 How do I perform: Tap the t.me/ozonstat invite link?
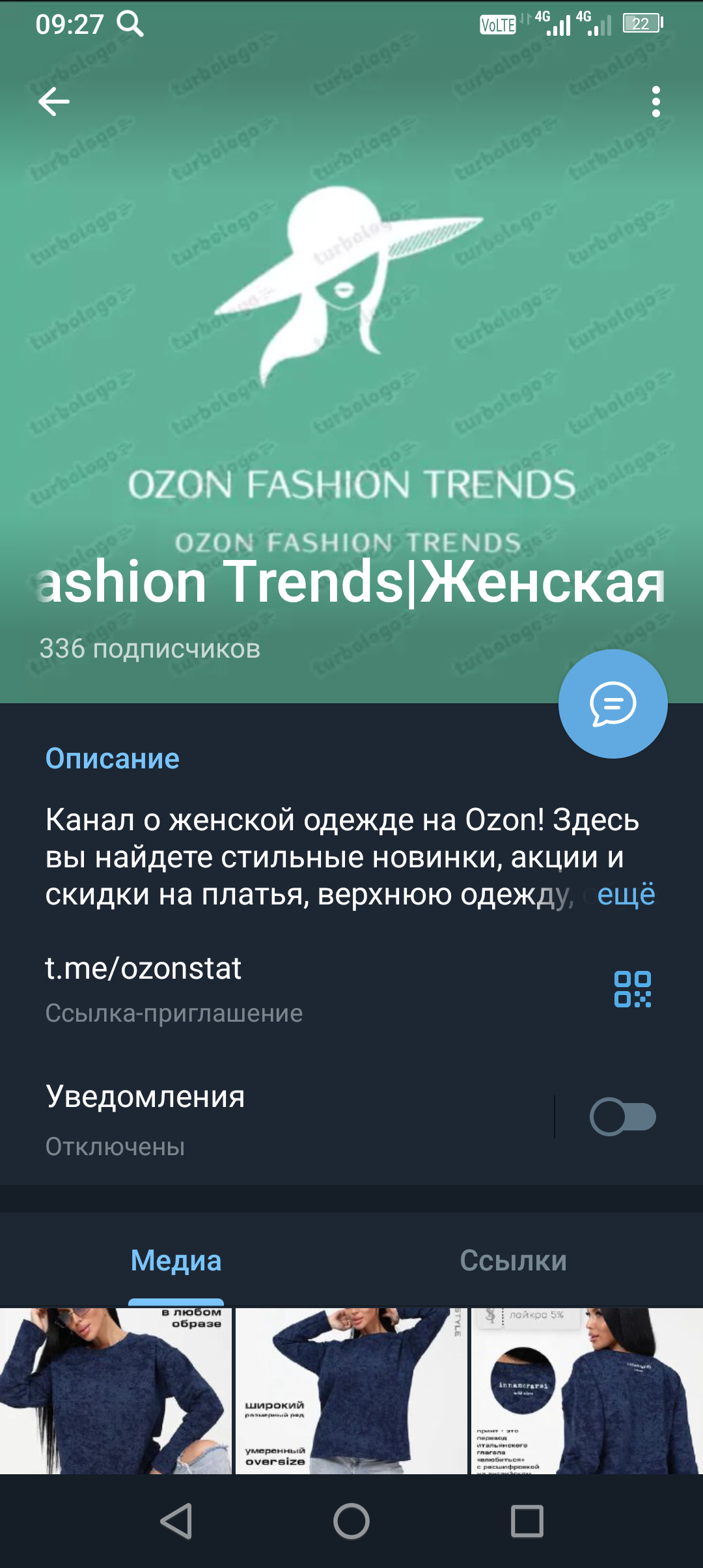click(143, 968)
